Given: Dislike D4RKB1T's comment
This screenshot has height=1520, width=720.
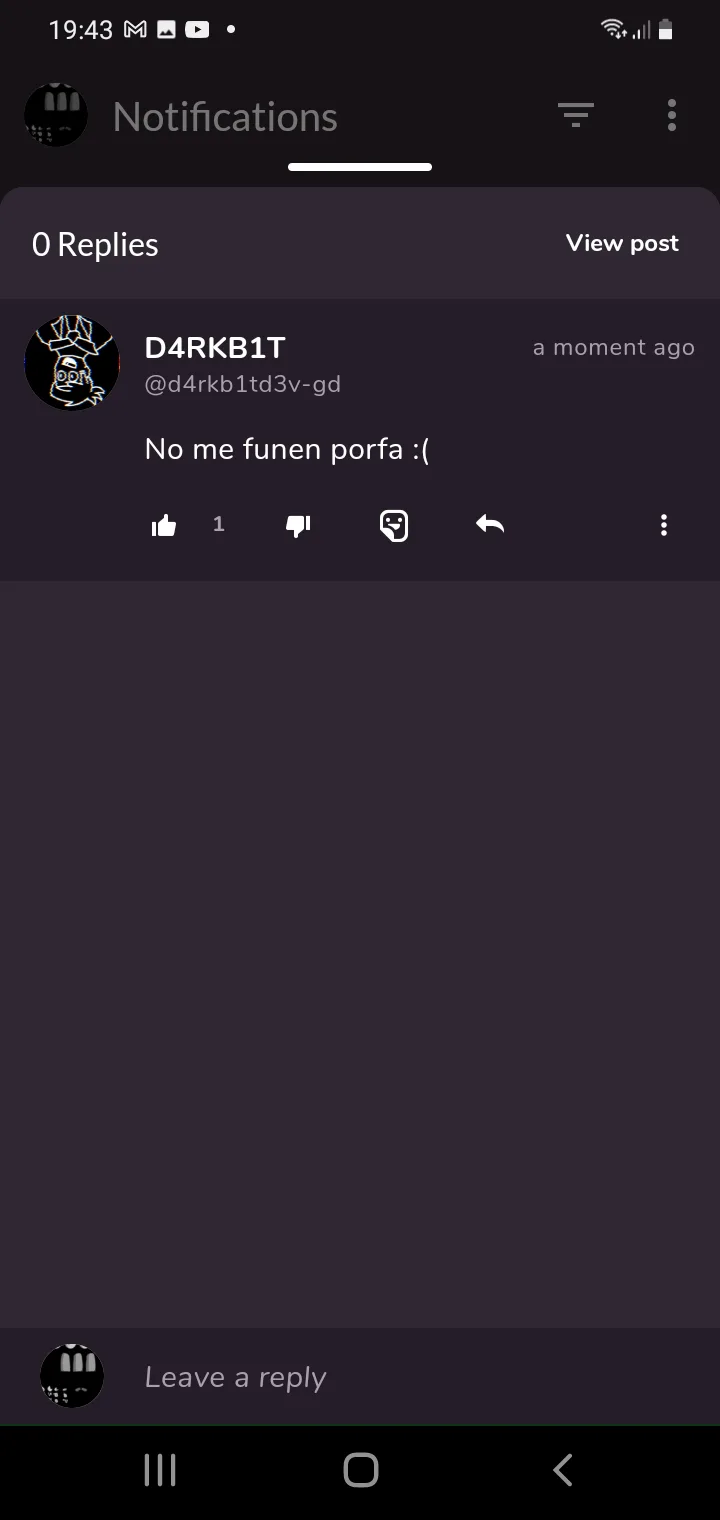Looking at the screenshot, I should click(x=298, y=525).
